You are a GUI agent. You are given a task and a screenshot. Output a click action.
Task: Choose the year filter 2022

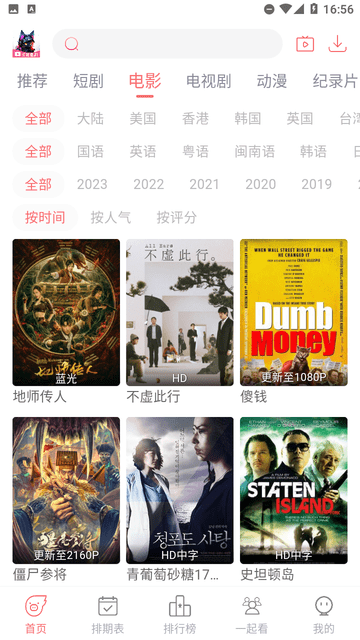coord(149,184)
